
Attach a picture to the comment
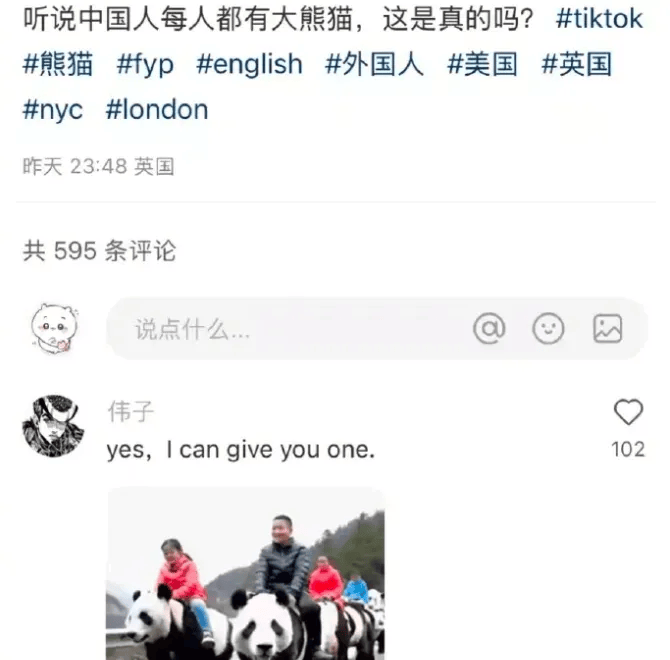point(608,328)
